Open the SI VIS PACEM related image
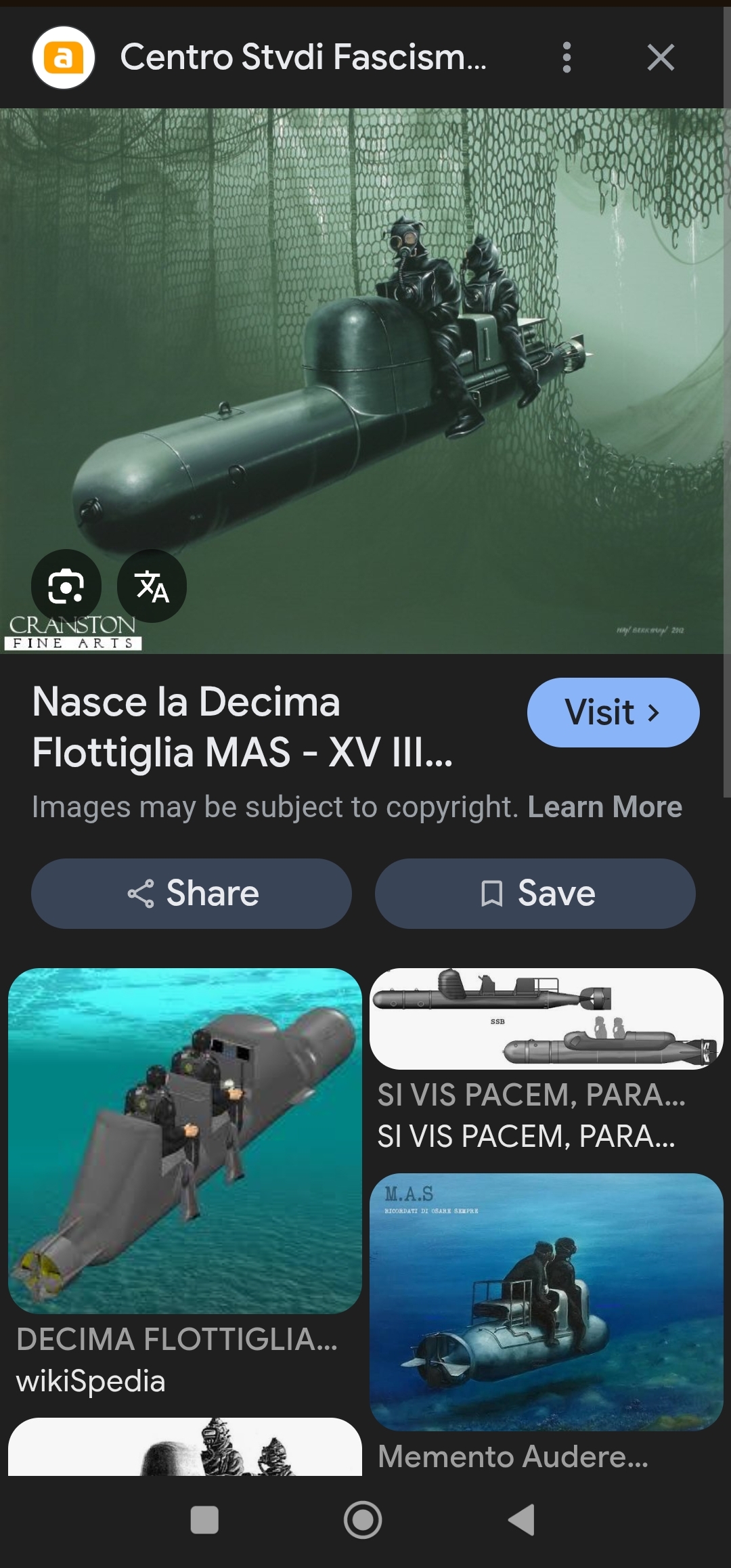 coord(546,1019)
